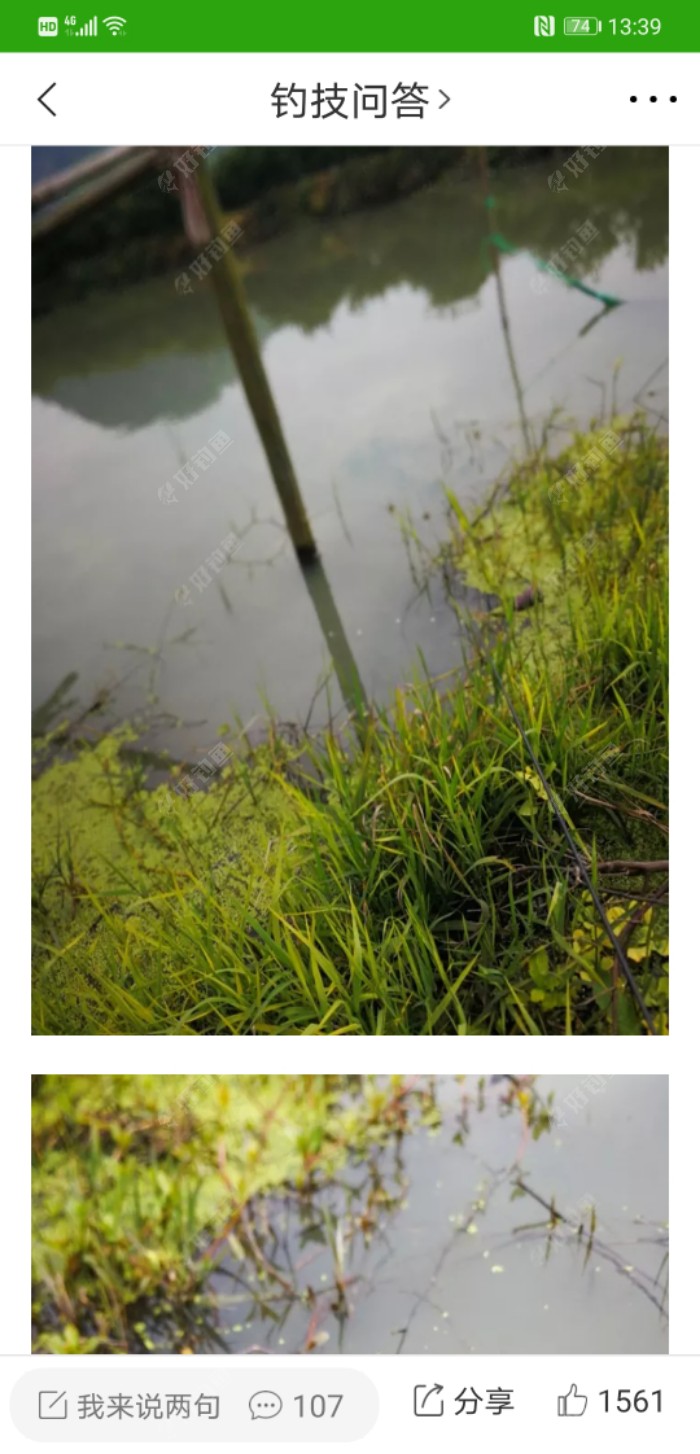Image resolution: width=700 pixels, height=1454 pixels.
Task: Tap 我来说两句 comment input field
Action: (x=130, y=1405)
